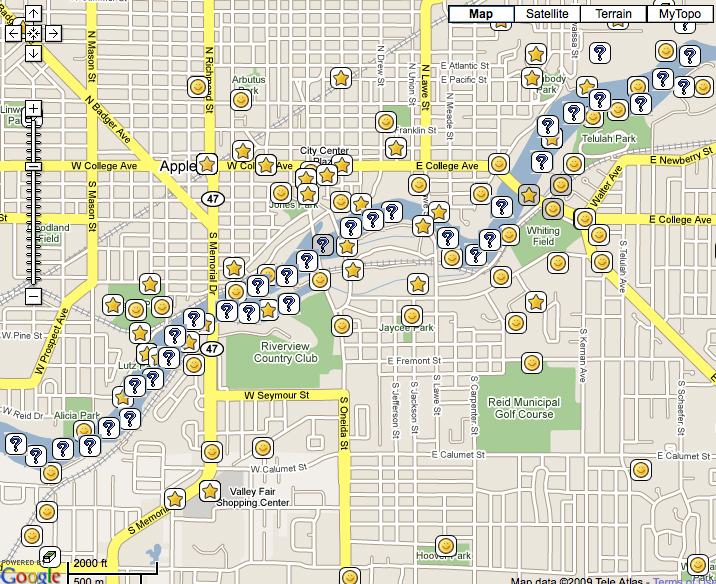The width and height of the screenshot is (716, 584).
Task: Open the star marker near Appleton label
Action: [x=207, y=163]
